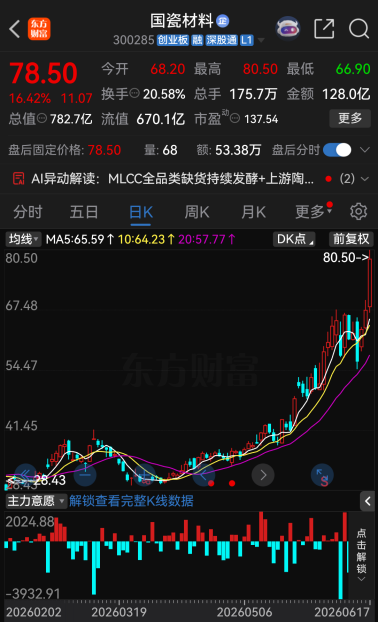The height and width of the screenshot is (622, 378).
Task: Tap the 更多 quote details button
Action: 350,118
